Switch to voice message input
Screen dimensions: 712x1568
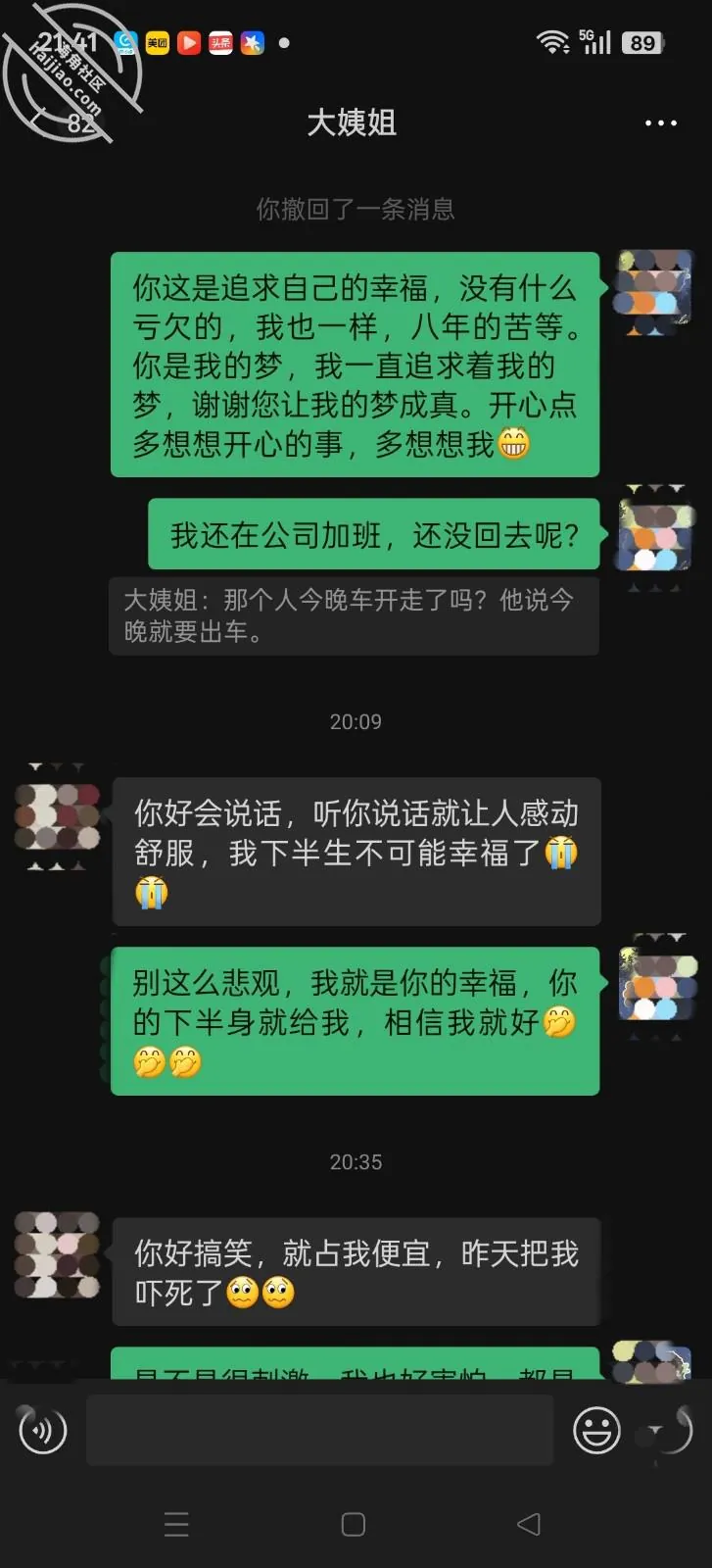pyautogui.click(x=43, y=1431)
